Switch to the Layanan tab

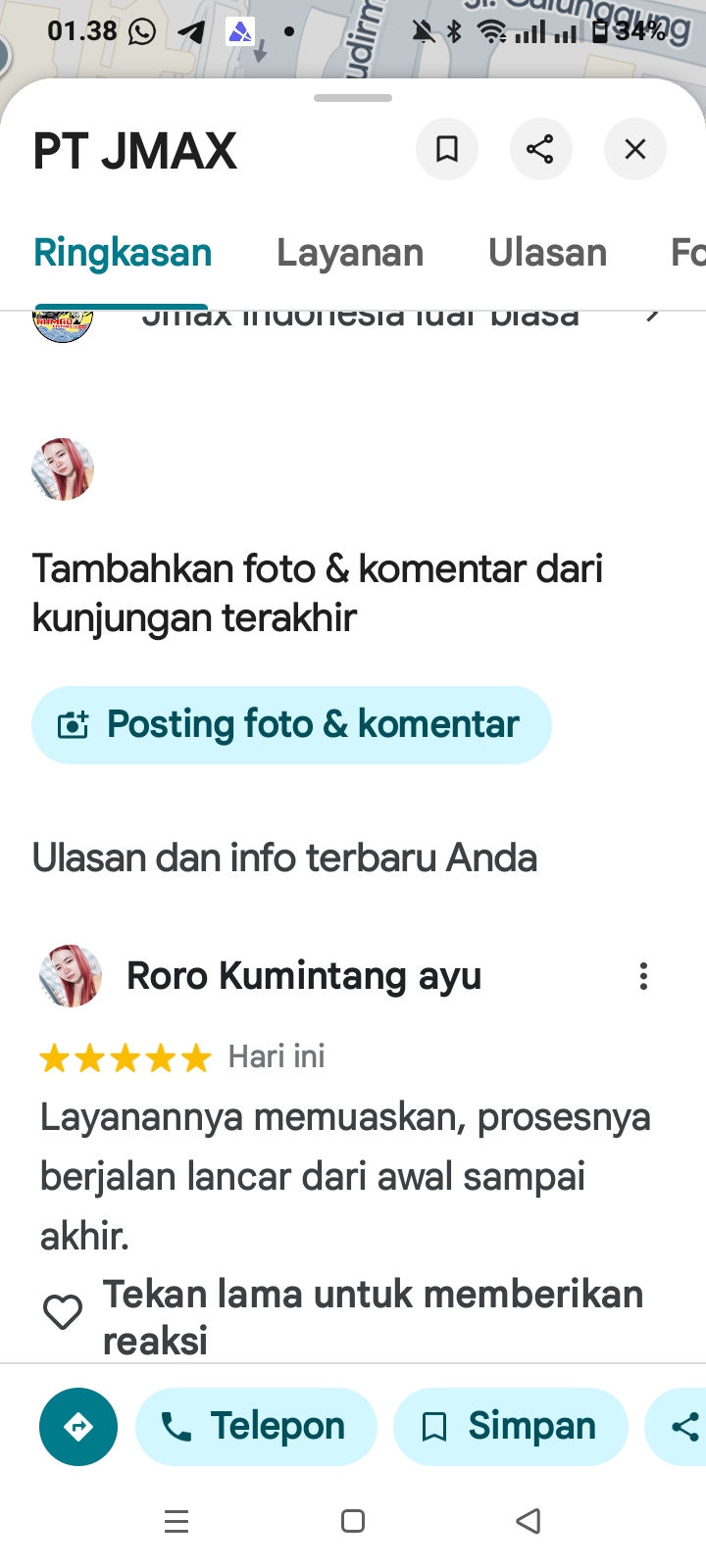(350, 253)
